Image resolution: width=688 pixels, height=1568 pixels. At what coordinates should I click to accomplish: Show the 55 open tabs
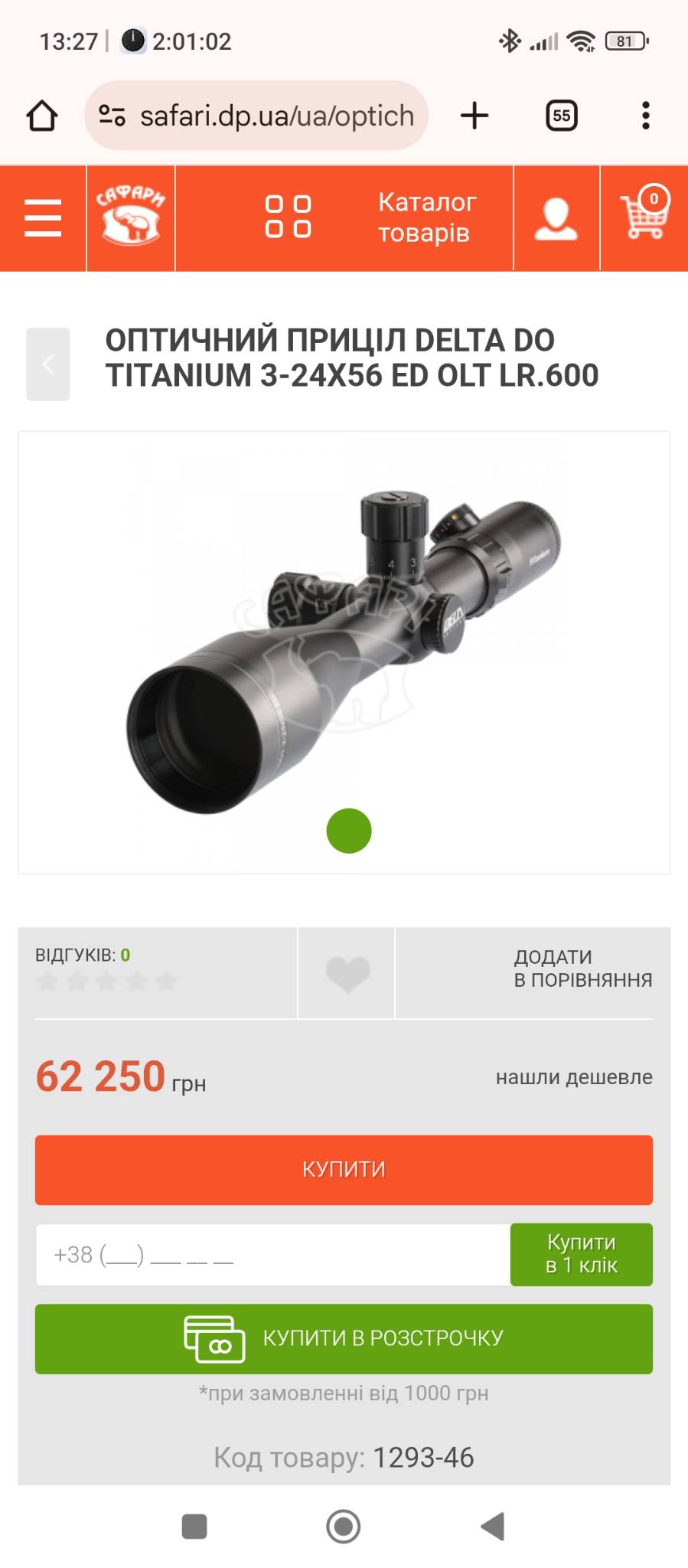click(561, 116)
